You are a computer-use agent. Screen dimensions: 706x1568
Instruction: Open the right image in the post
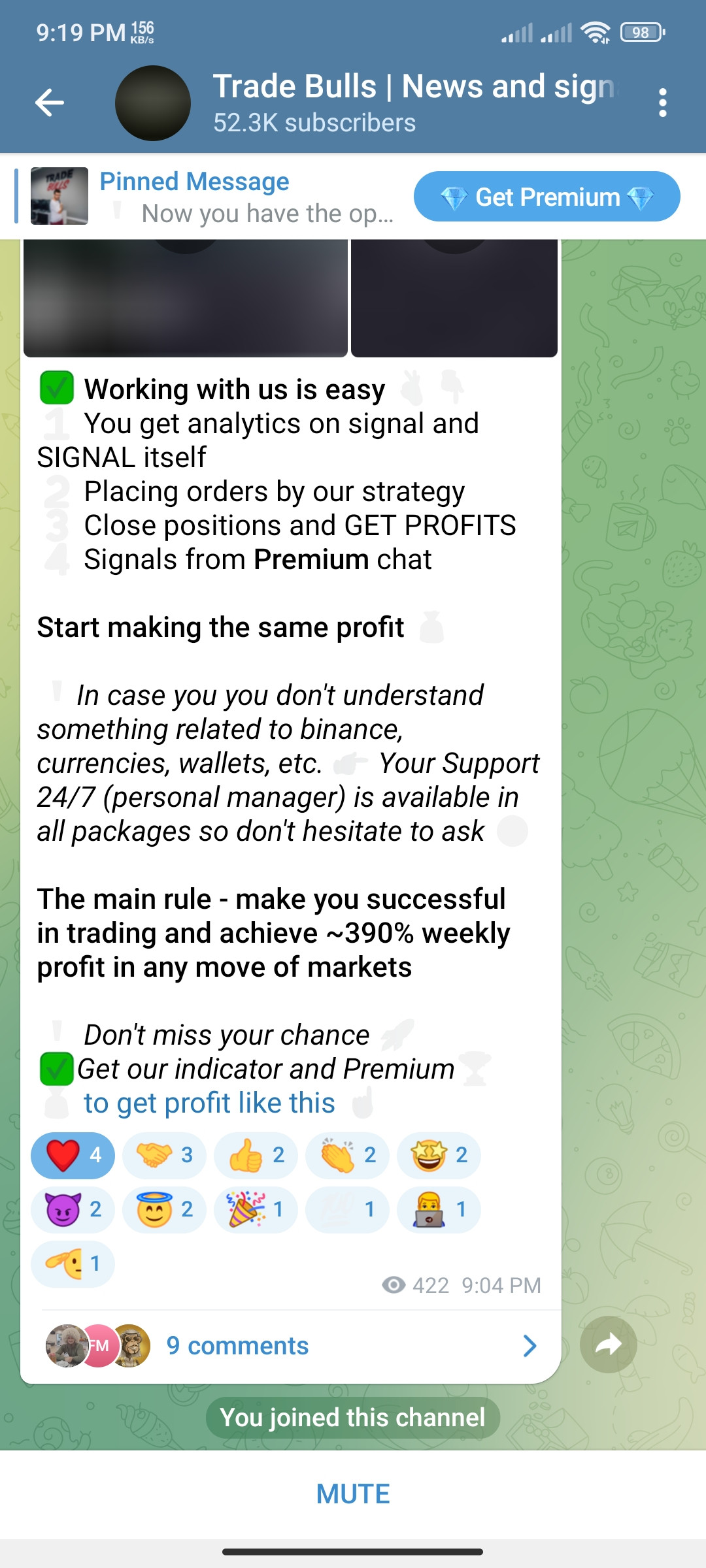point(454,298)
